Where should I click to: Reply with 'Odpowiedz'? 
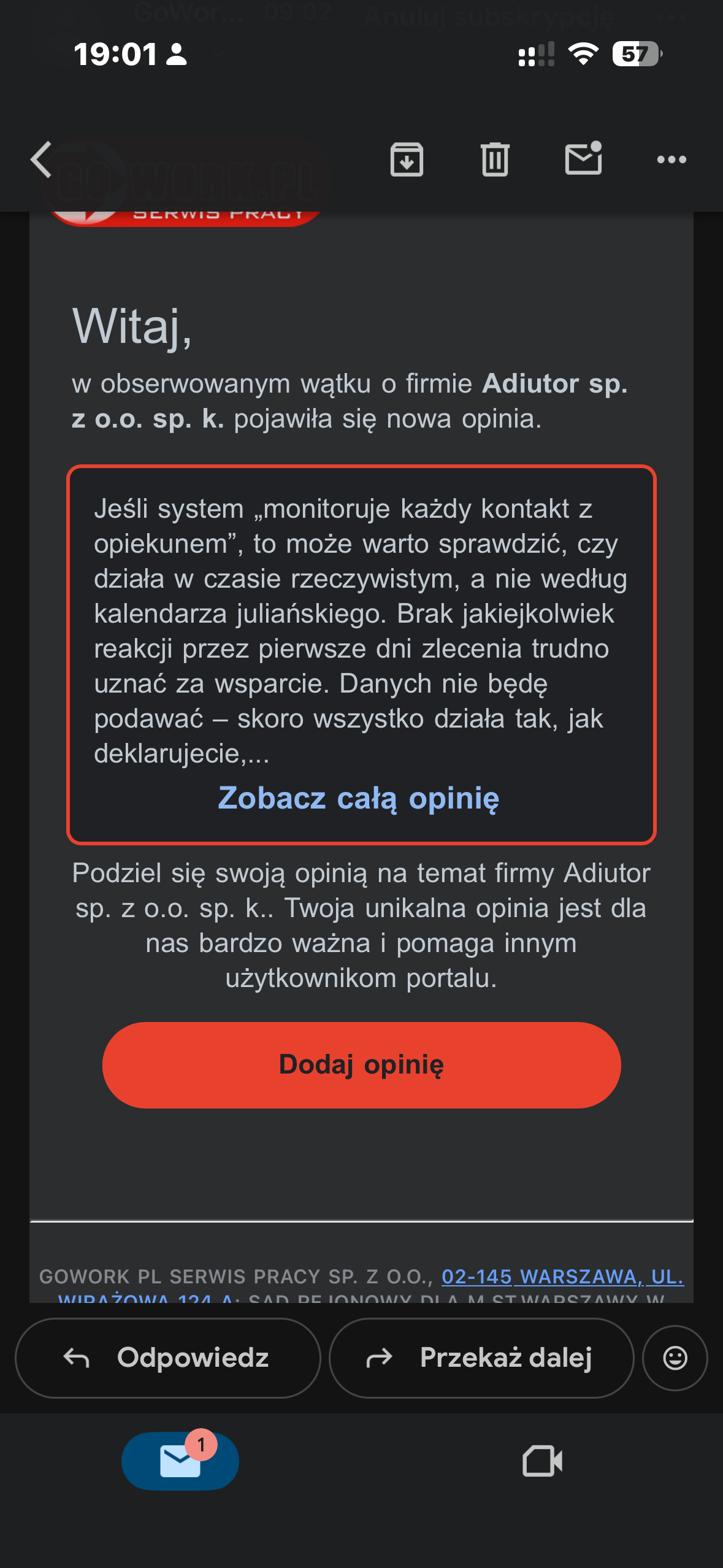[168, 1358]
